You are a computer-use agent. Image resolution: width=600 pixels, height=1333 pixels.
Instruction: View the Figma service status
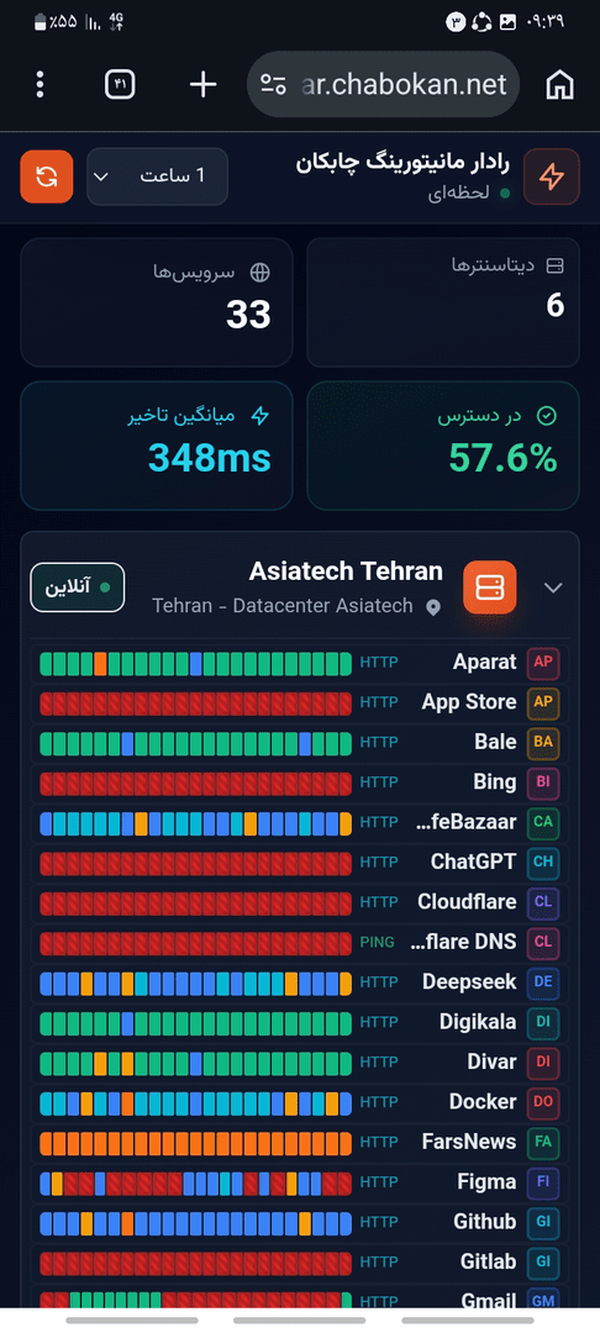click(300, 1182)
